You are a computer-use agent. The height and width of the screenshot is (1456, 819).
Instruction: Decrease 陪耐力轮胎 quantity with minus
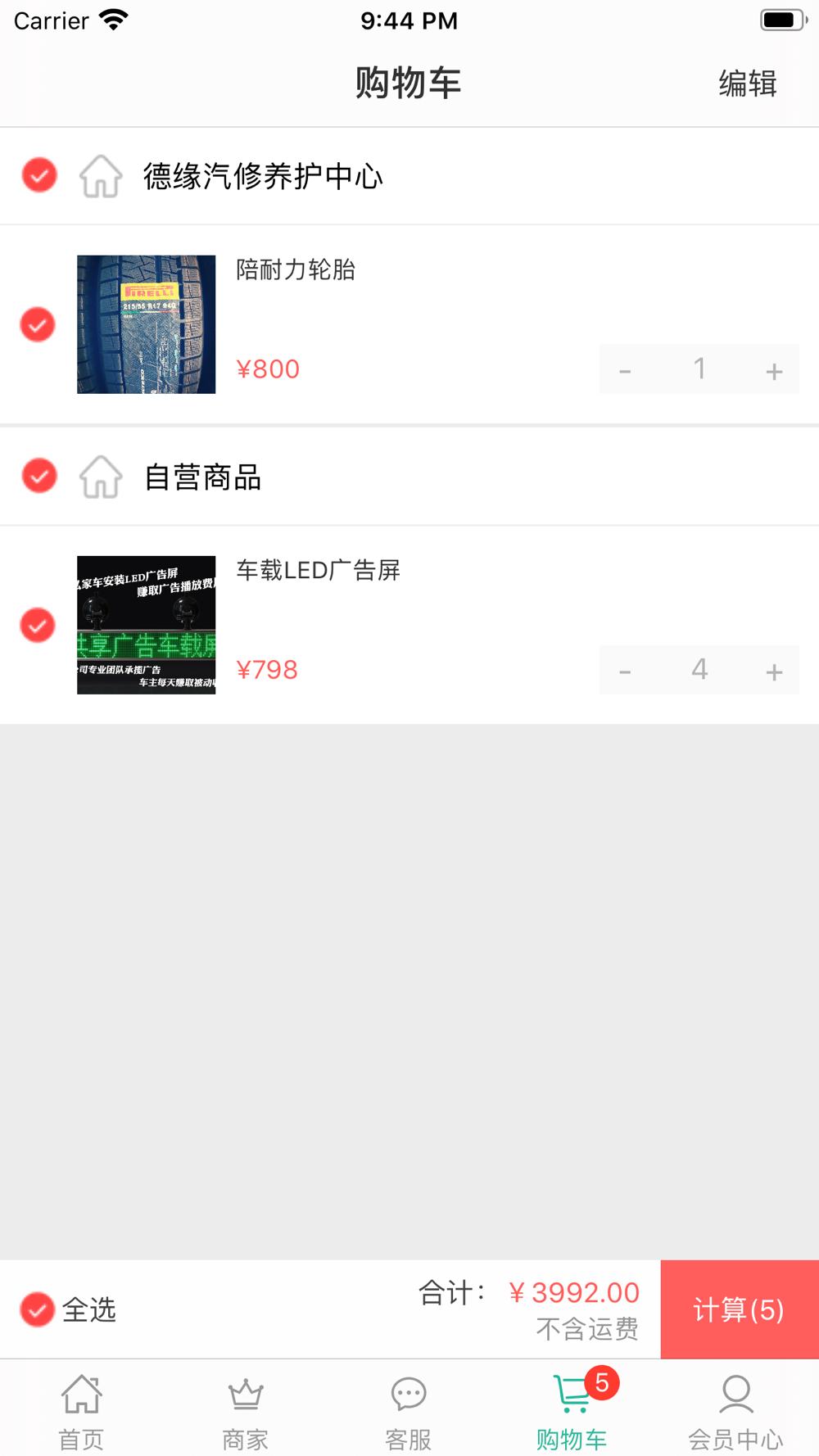(625, 370)
